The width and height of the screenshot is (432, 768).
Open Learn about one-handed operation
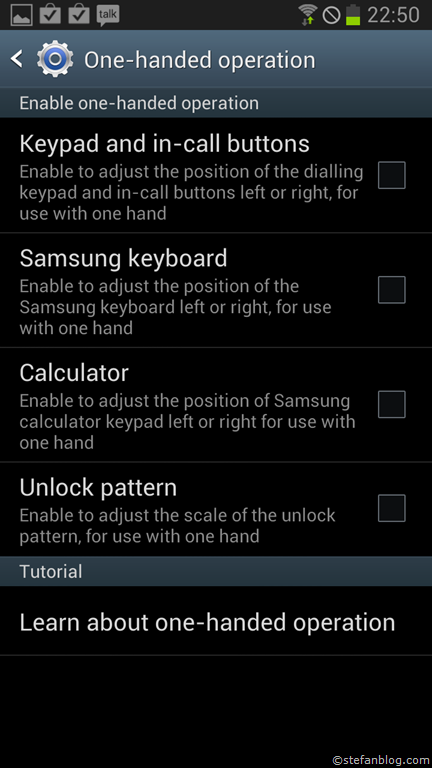click(x=216, y=621)
